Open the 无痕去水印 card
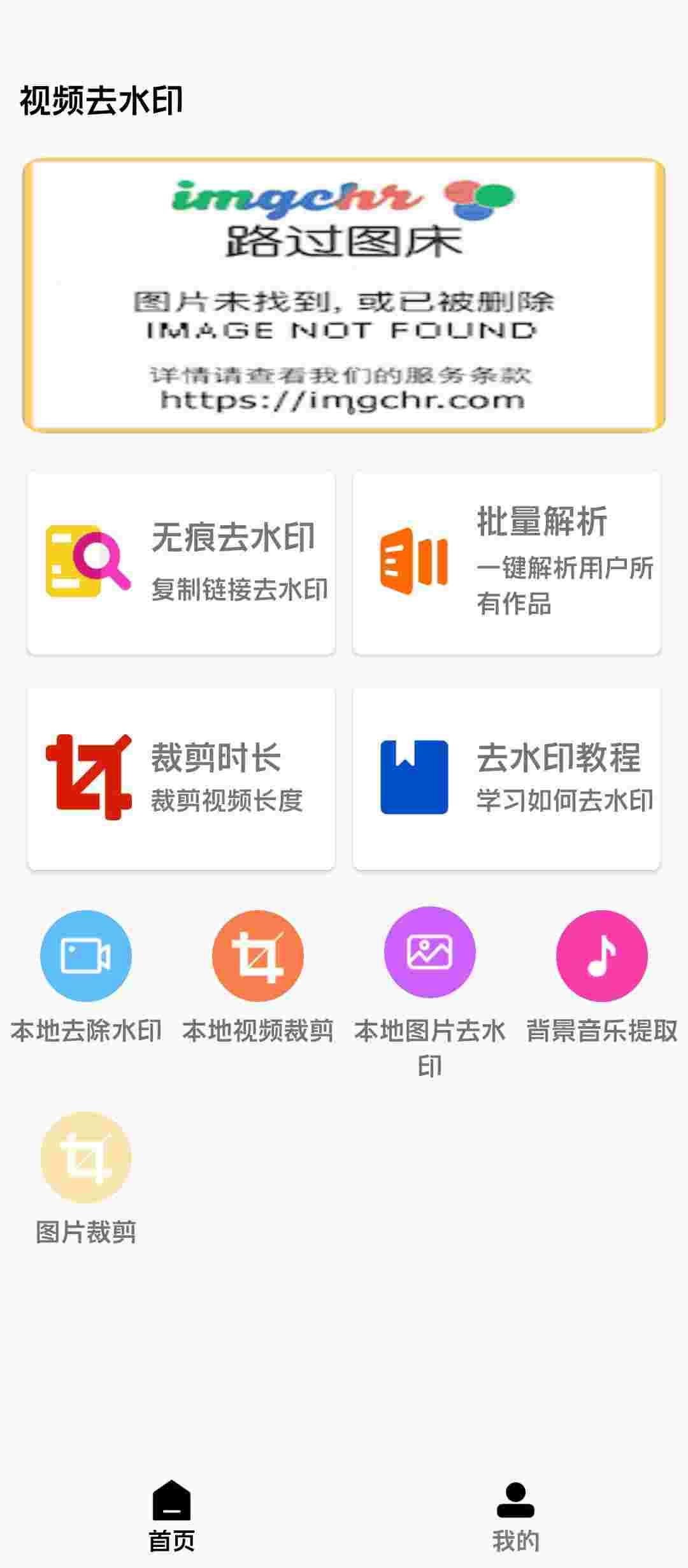This screenshot has height=1568, width=688. point(181,563)
